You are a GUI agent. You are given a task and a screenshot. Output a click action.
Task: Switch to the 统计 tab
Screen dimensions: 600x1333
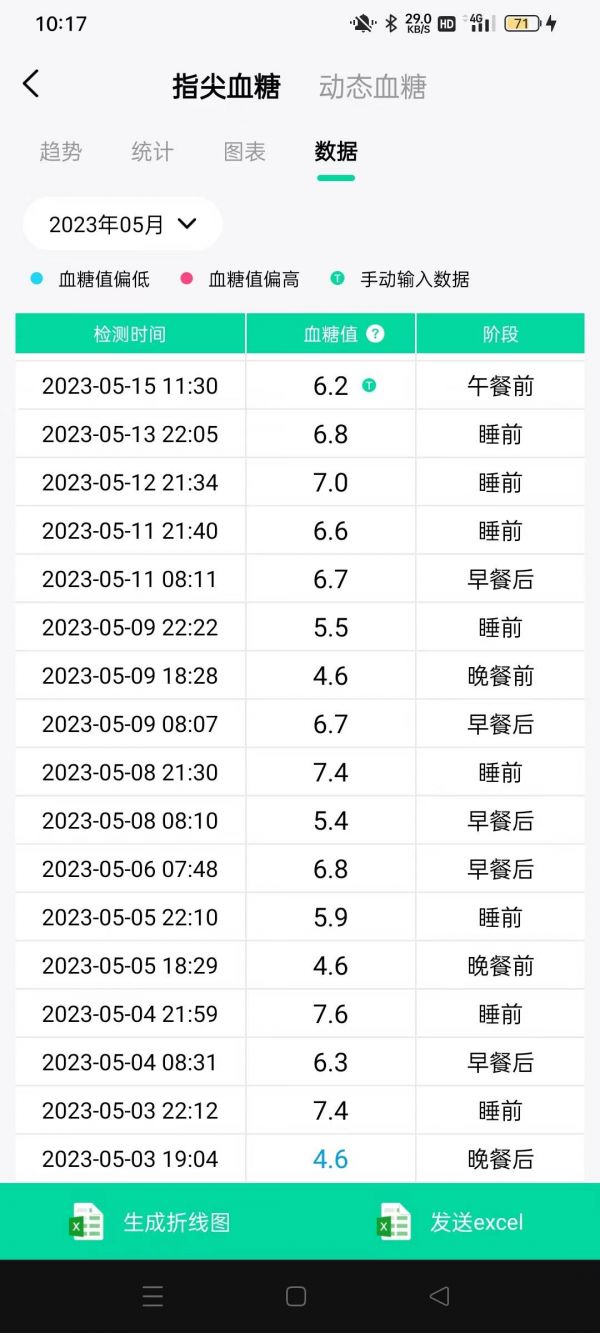pyautogui.click(x=152, y=152)
